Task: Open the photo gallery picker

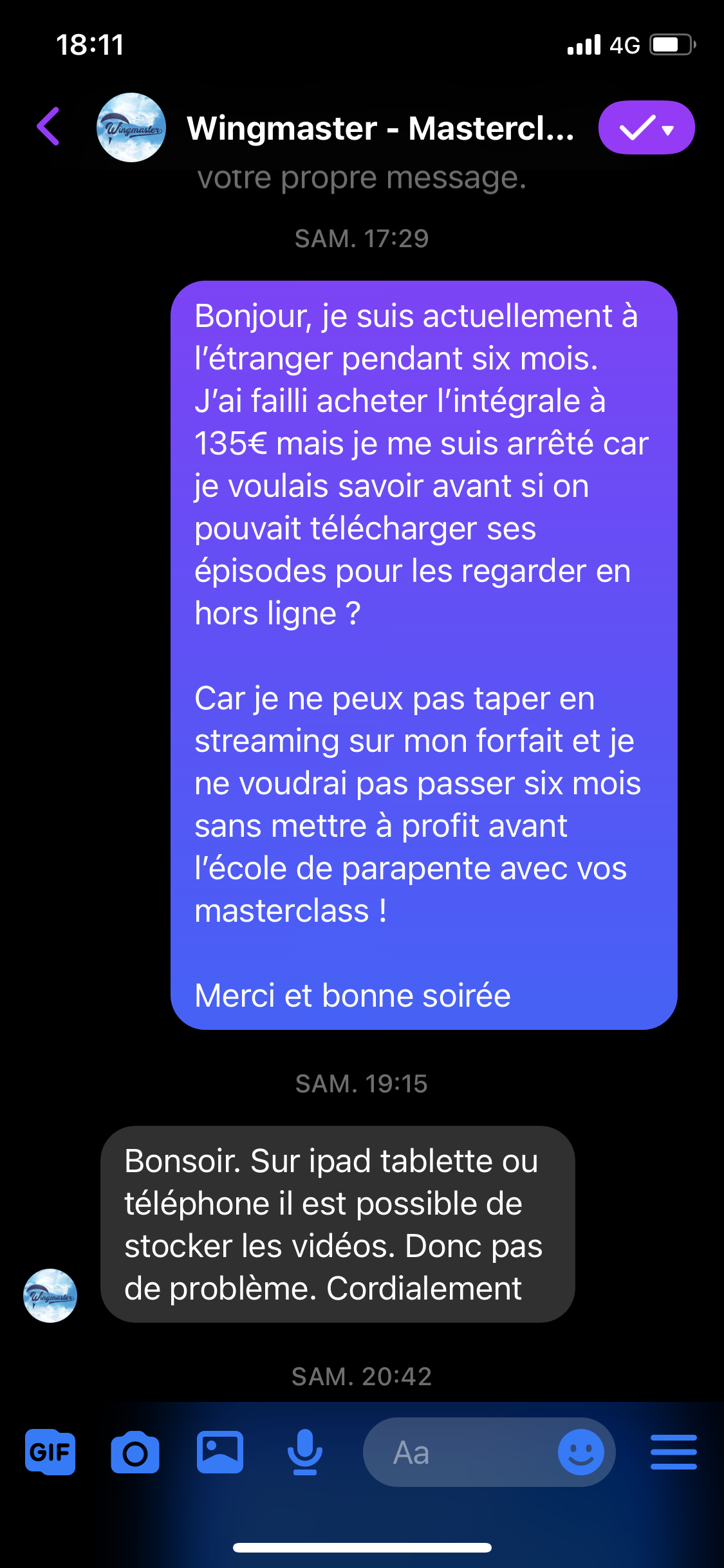Action: 220,1452
